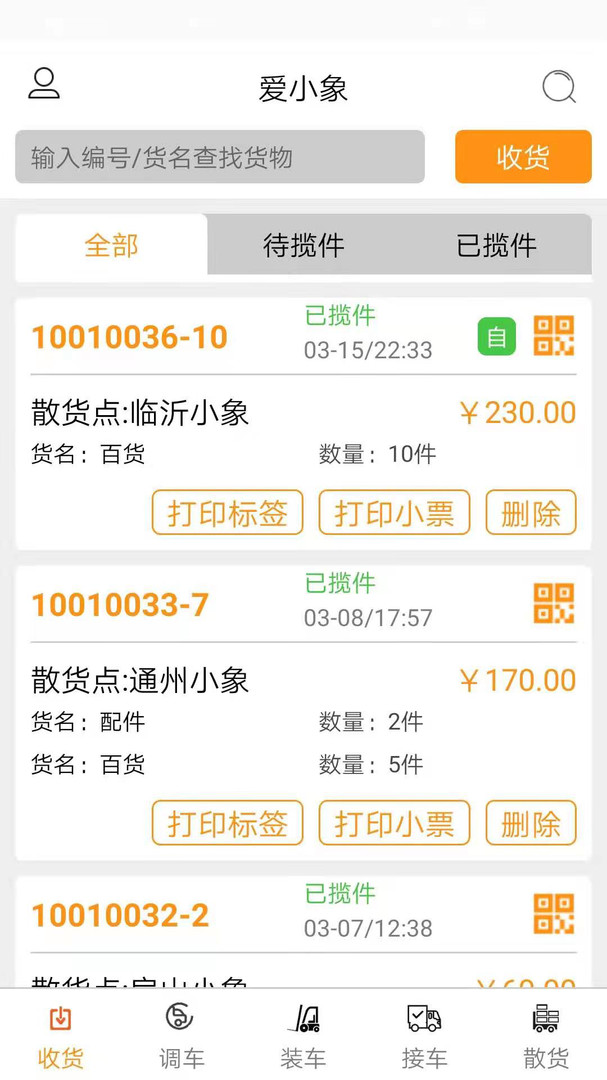Switch to the 已揽件 tab
The height and width of the screenshot is (1080, 607).
pos(496,245)
